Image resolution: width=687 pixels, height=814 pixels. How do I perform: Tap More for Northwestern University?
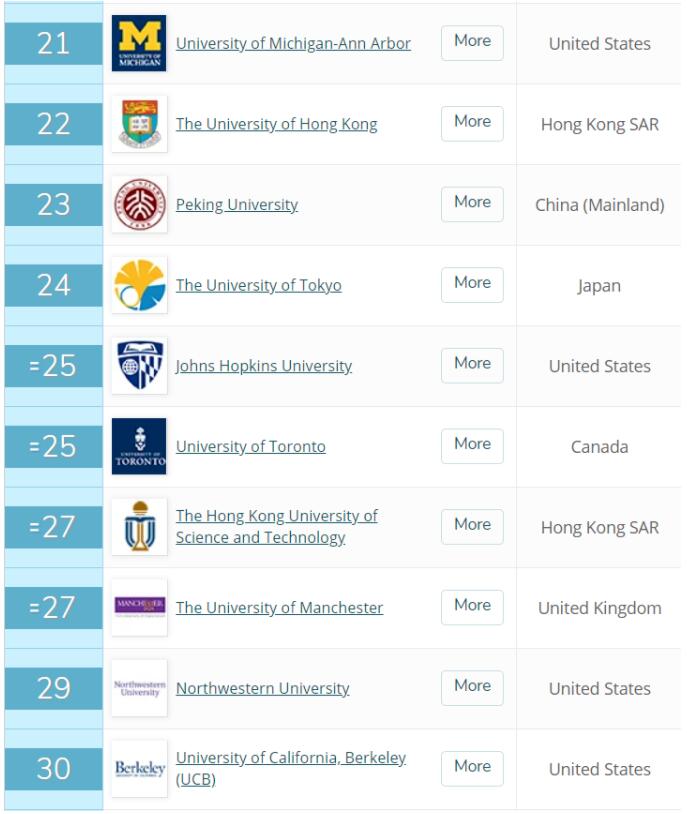[472, 687]
